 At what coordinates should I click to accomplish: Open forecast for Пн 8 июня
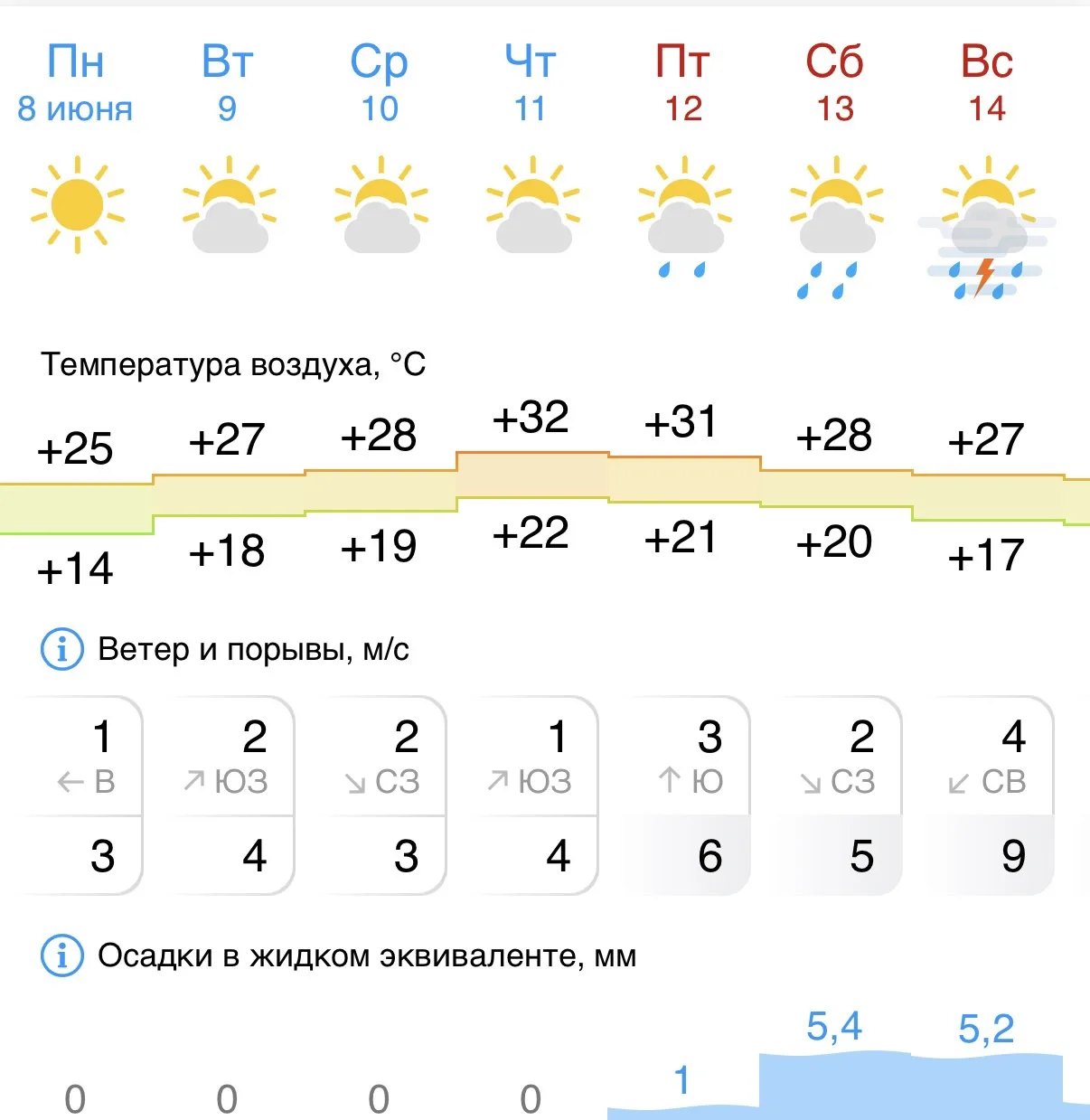point(76,83)
